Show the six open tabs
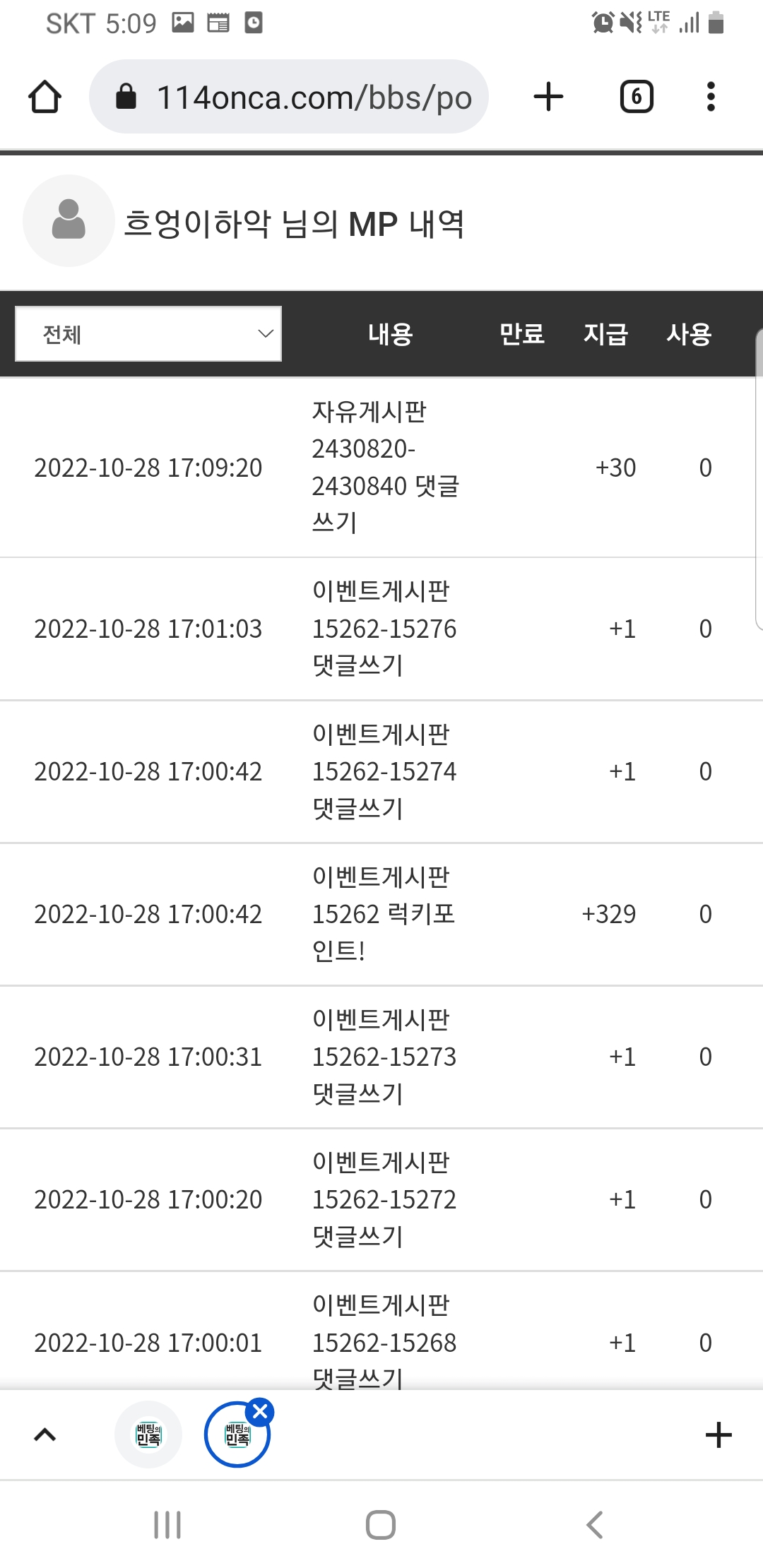 [x=636, y=97]
